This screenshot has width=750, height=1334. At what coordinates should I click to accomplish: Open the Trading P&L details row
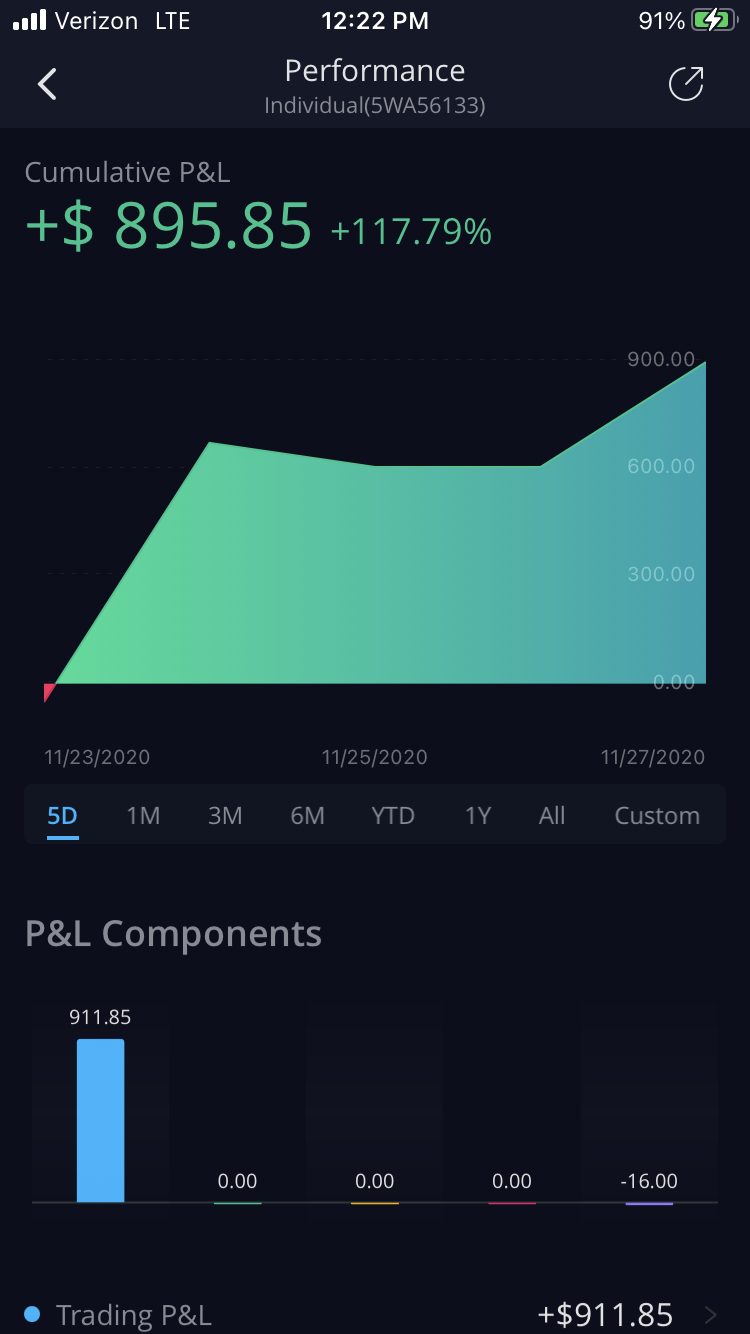(x=375, y=1314)
